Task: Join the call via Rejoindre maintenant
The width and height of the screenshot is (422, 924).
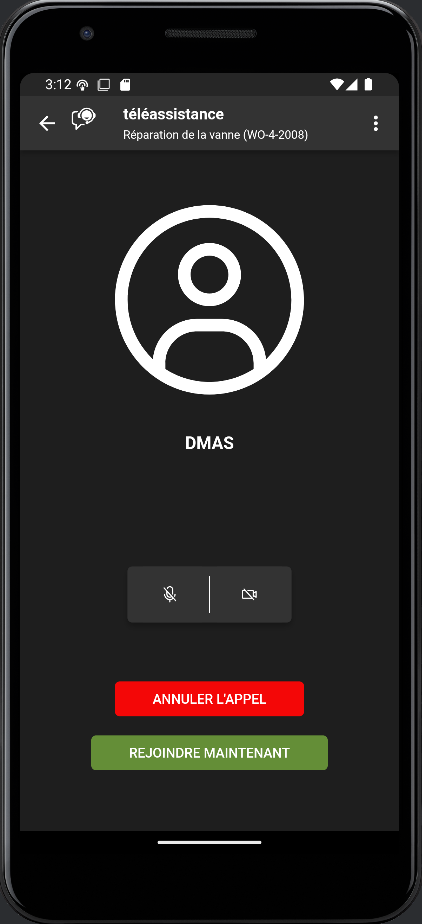Action: [x=209, y=753]
